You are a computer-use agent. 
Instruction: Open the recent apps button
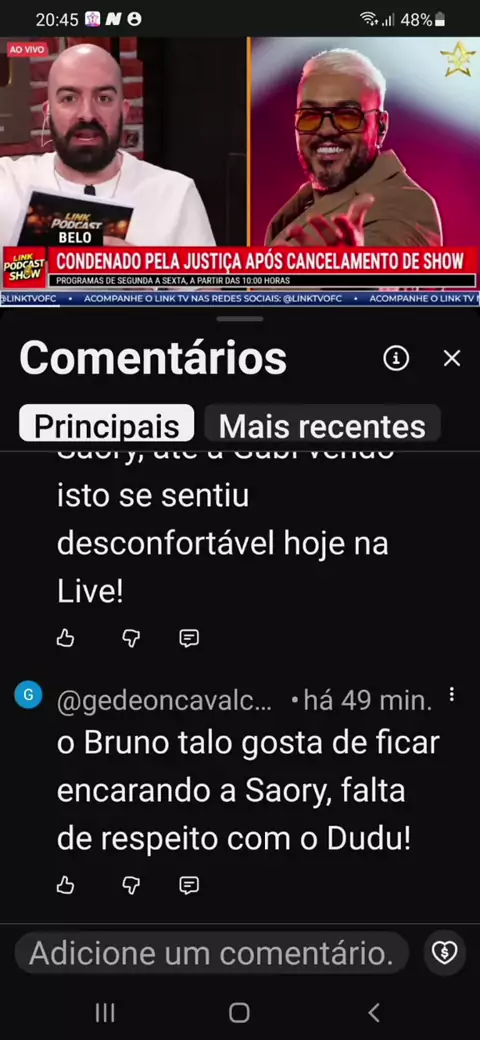[105, 1013]
